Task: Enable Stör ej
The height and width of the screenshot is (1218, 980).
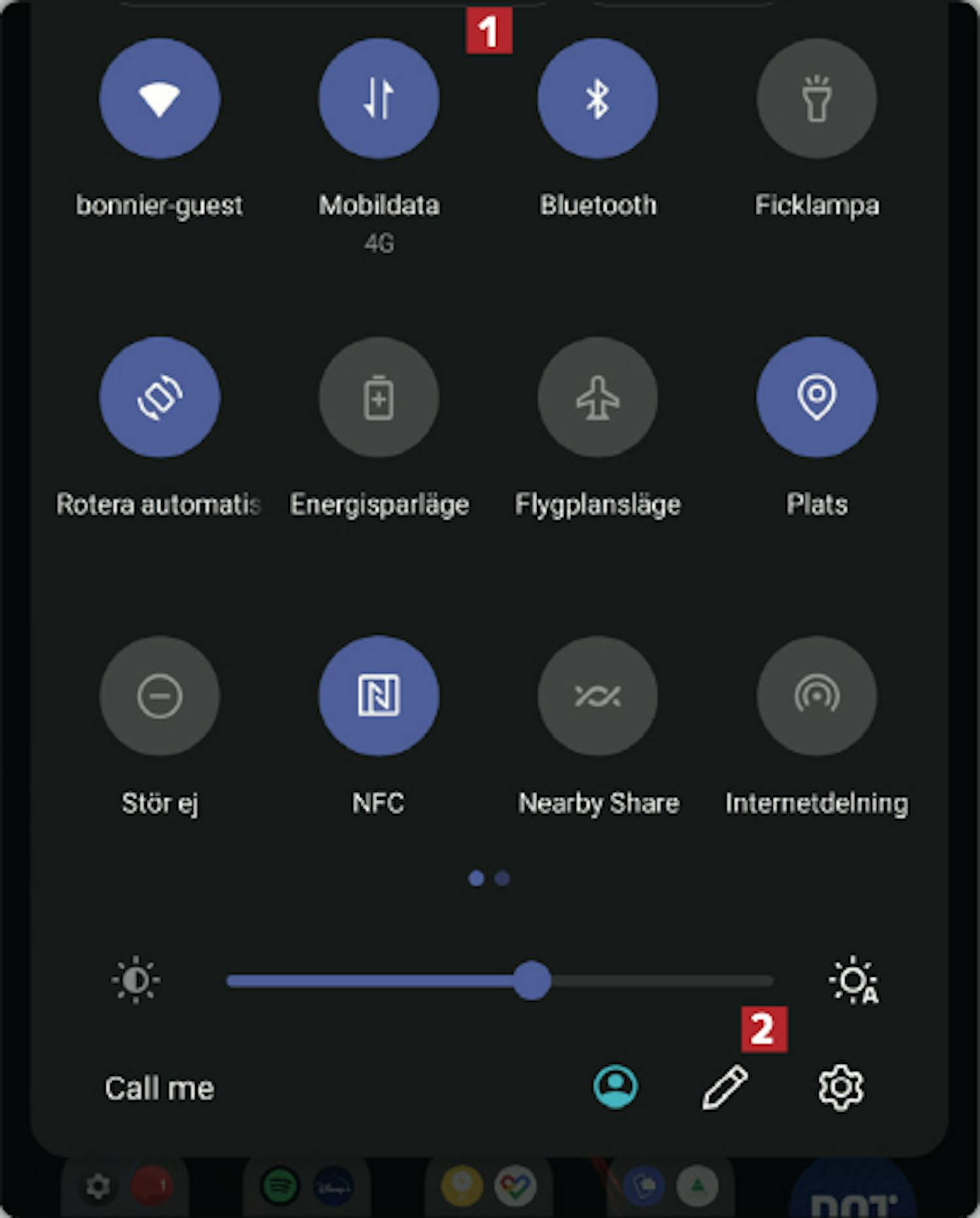Action: [159, 696]
